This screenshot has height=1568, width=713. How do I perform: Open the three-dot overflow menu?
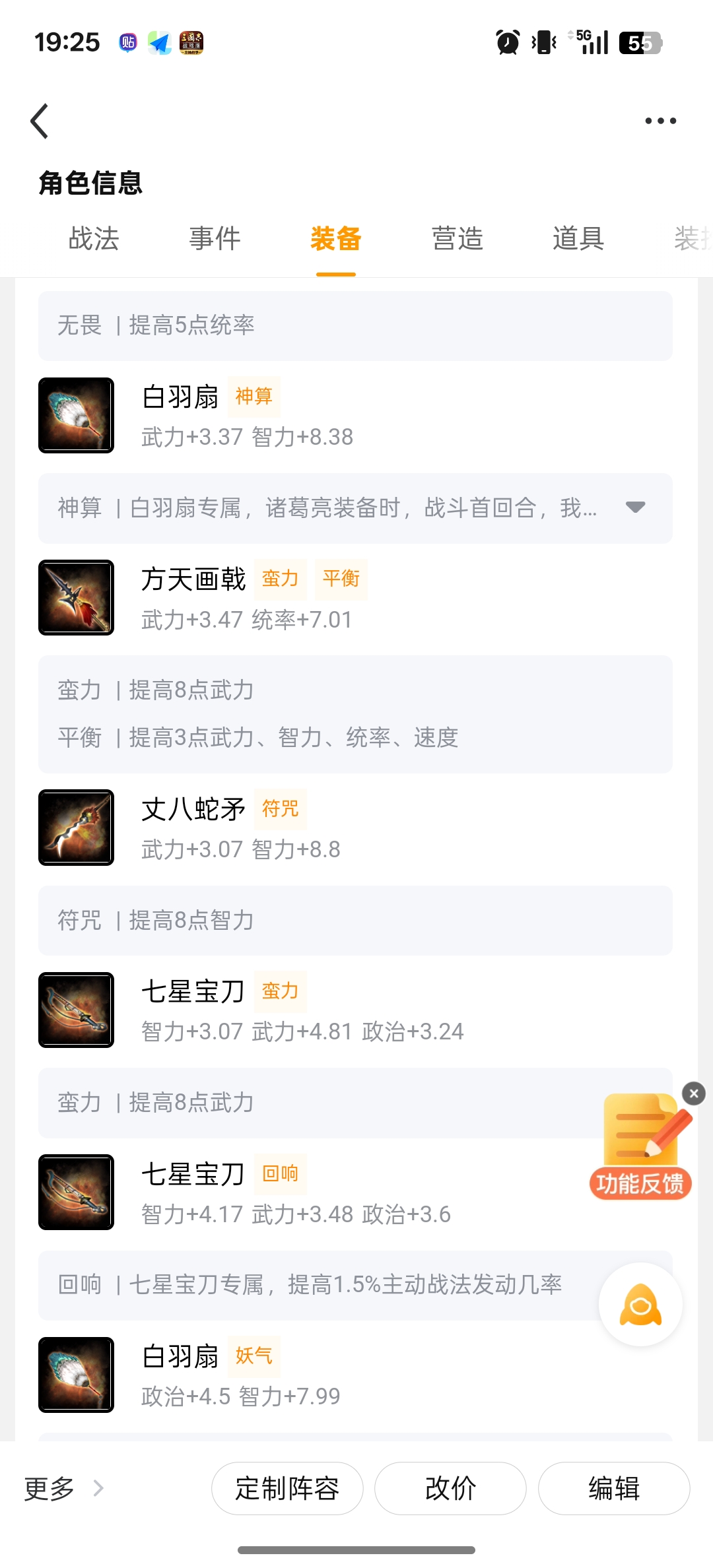pos(660,121)
